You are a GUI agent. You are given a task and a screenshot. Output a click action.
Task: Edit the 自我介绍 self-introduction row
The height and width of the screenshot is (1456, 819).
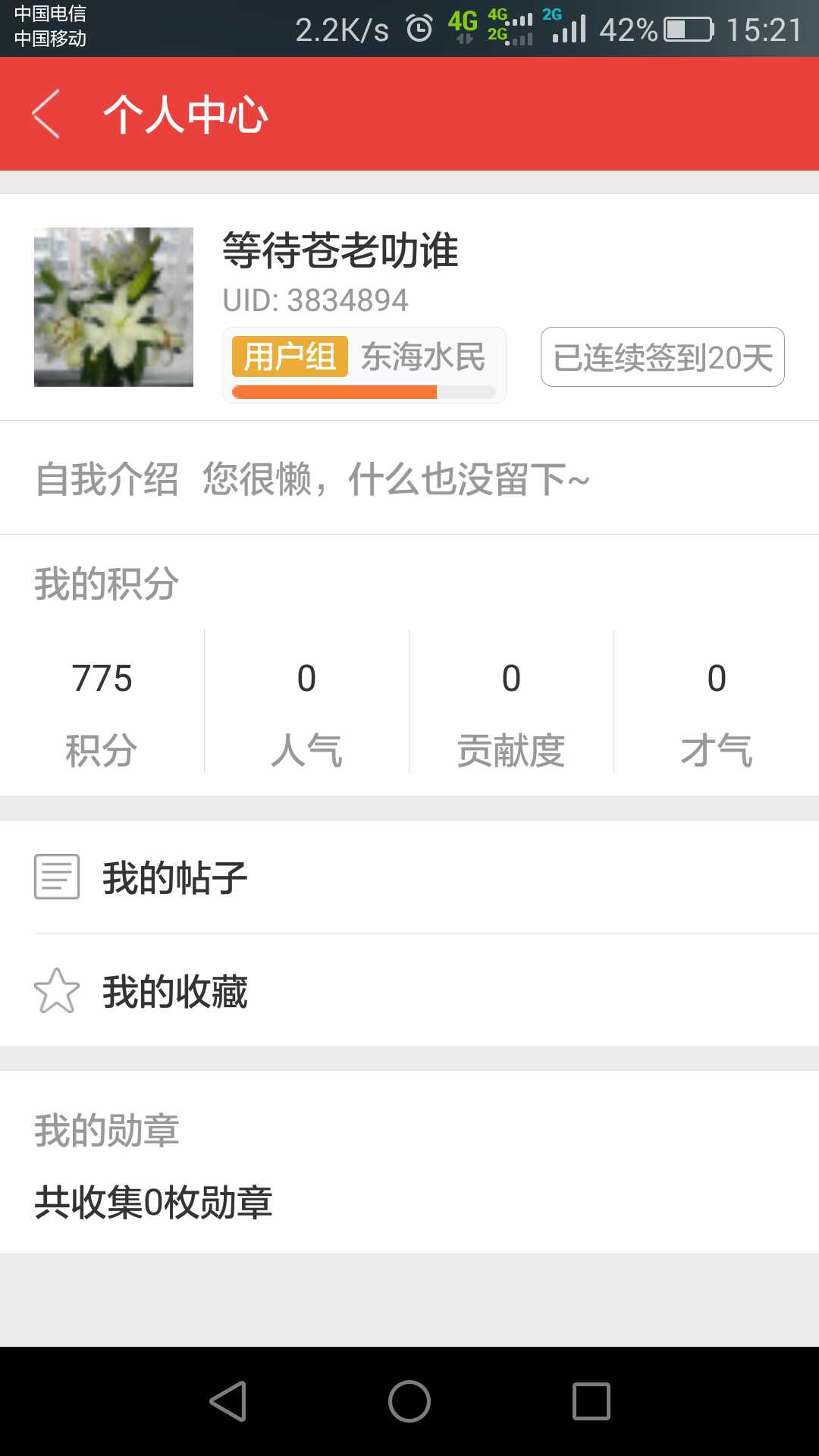(x=409, y=479)
